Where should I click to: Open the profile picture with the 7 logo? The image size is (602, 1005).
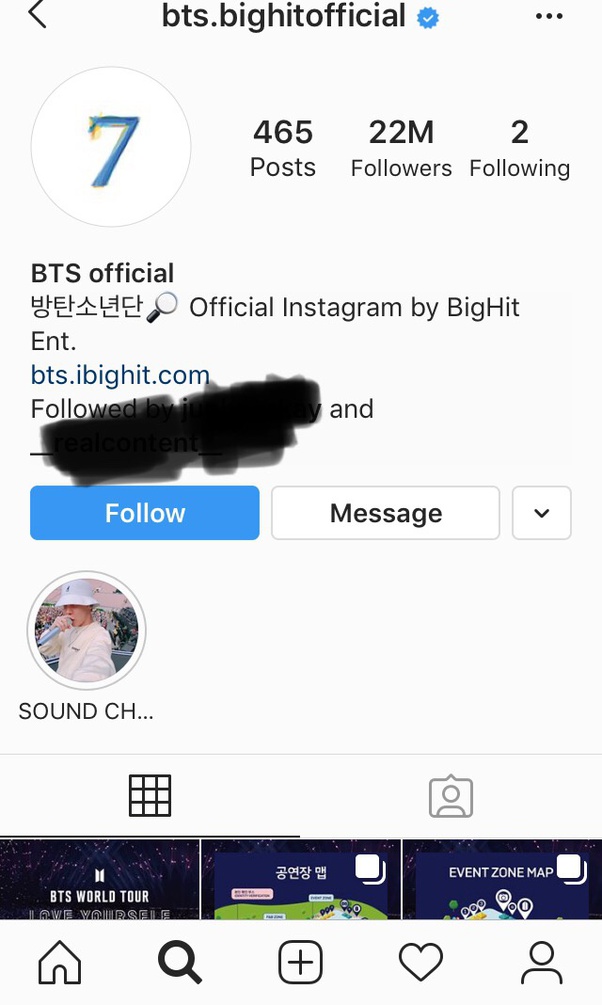click(x=111, y=147)
